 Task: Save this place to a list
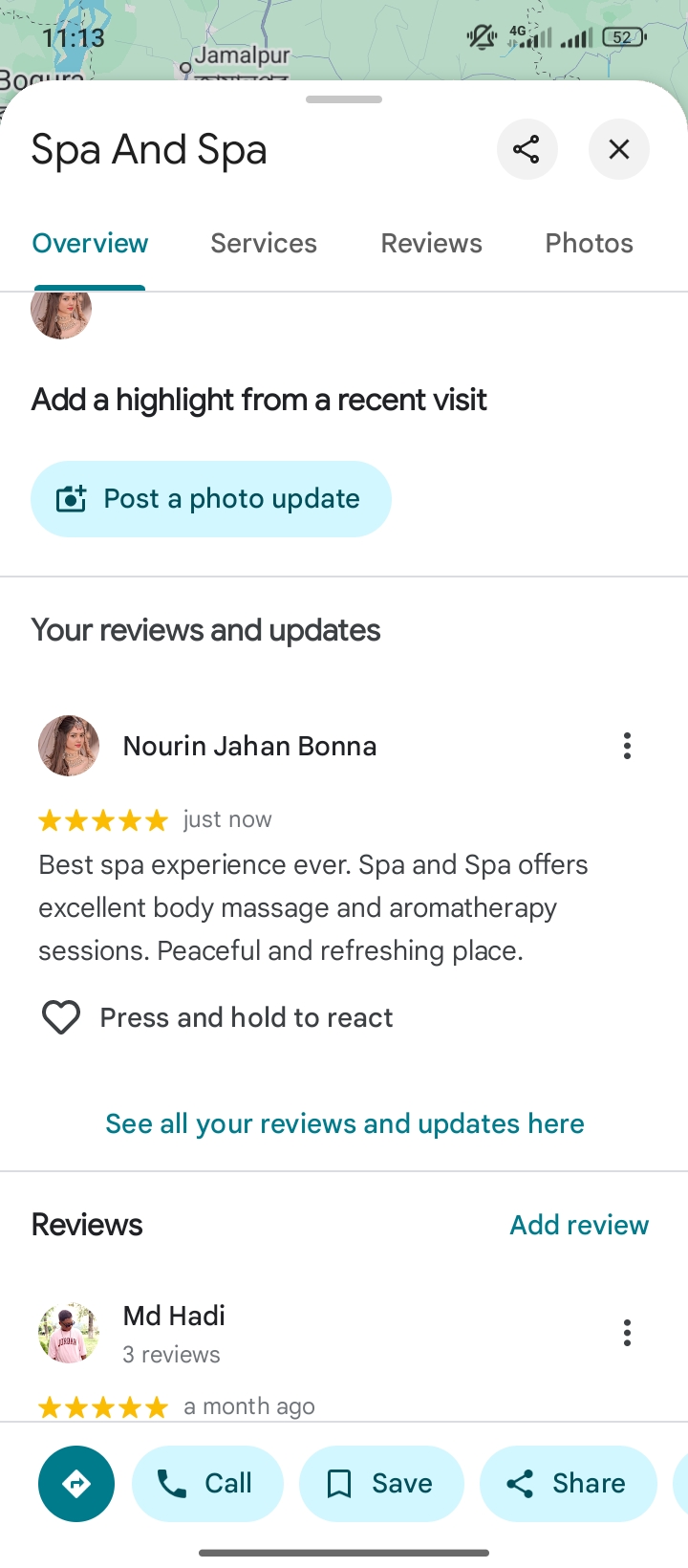click(x=380, y=1484)
